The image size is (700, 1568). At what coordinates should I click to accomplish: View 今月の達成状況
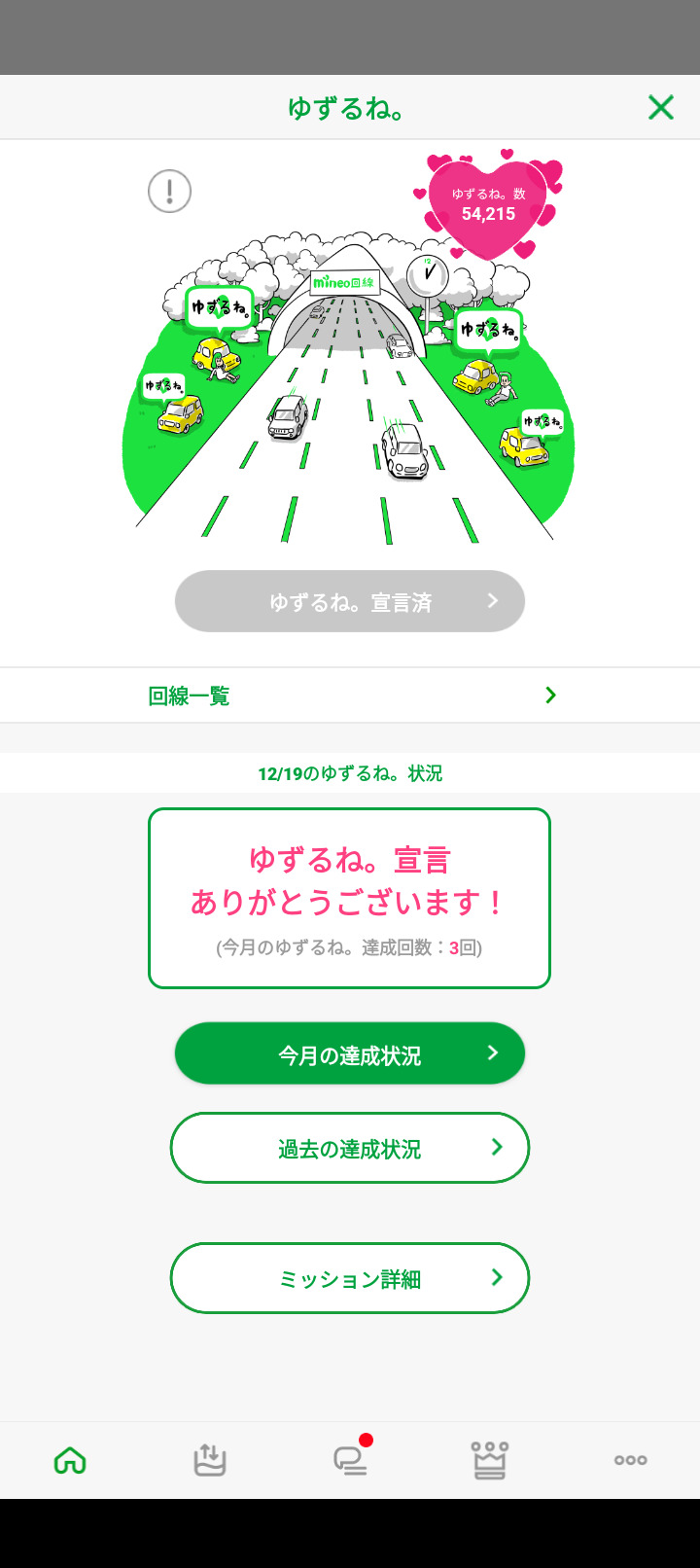[x=350, y=1053]
